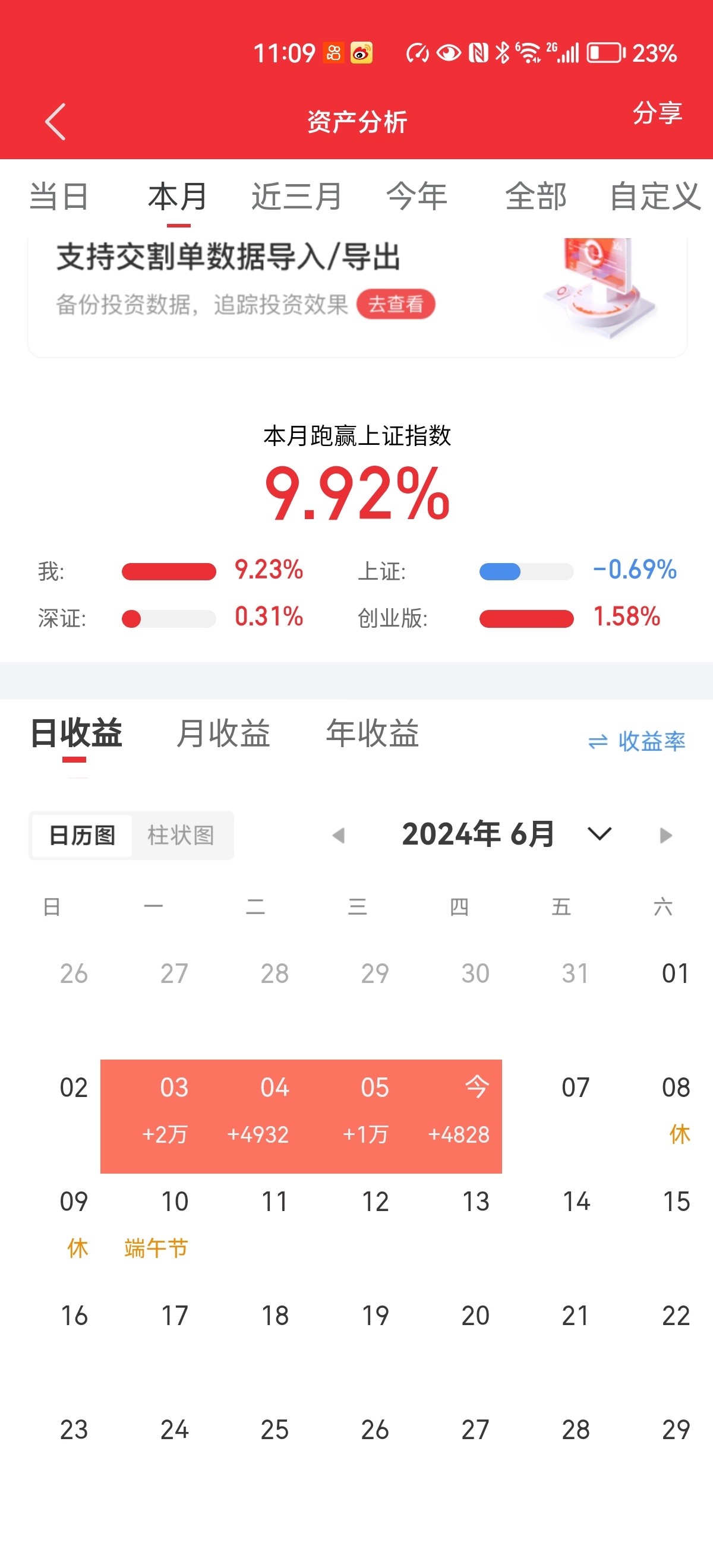Image resolution: width=713 pixels, height=1568 pixels.
Task: Tap the 去查看 button
Action: point(395,304)
